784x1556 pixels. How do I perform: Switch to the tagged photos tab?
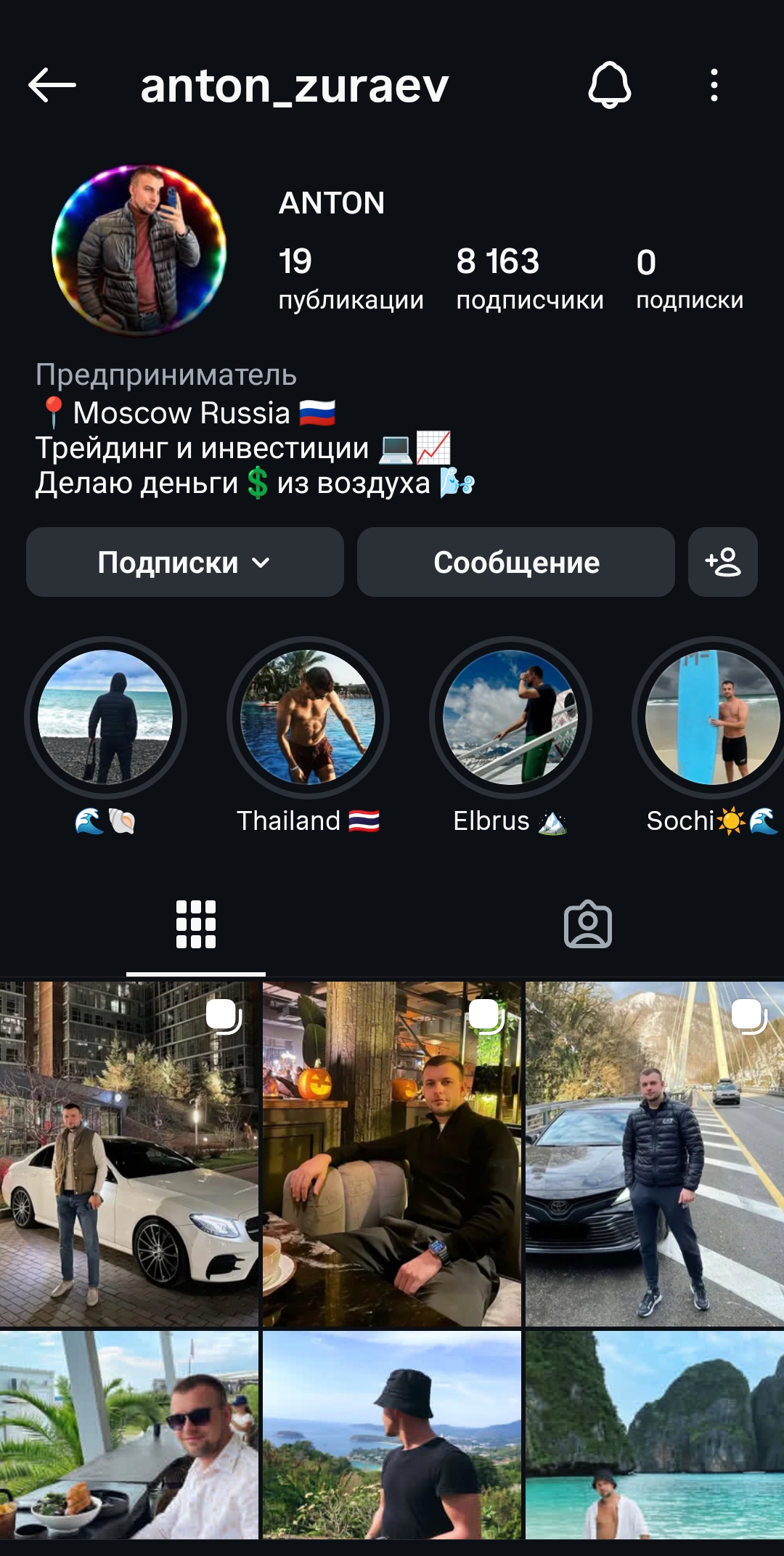pos(588,923)
